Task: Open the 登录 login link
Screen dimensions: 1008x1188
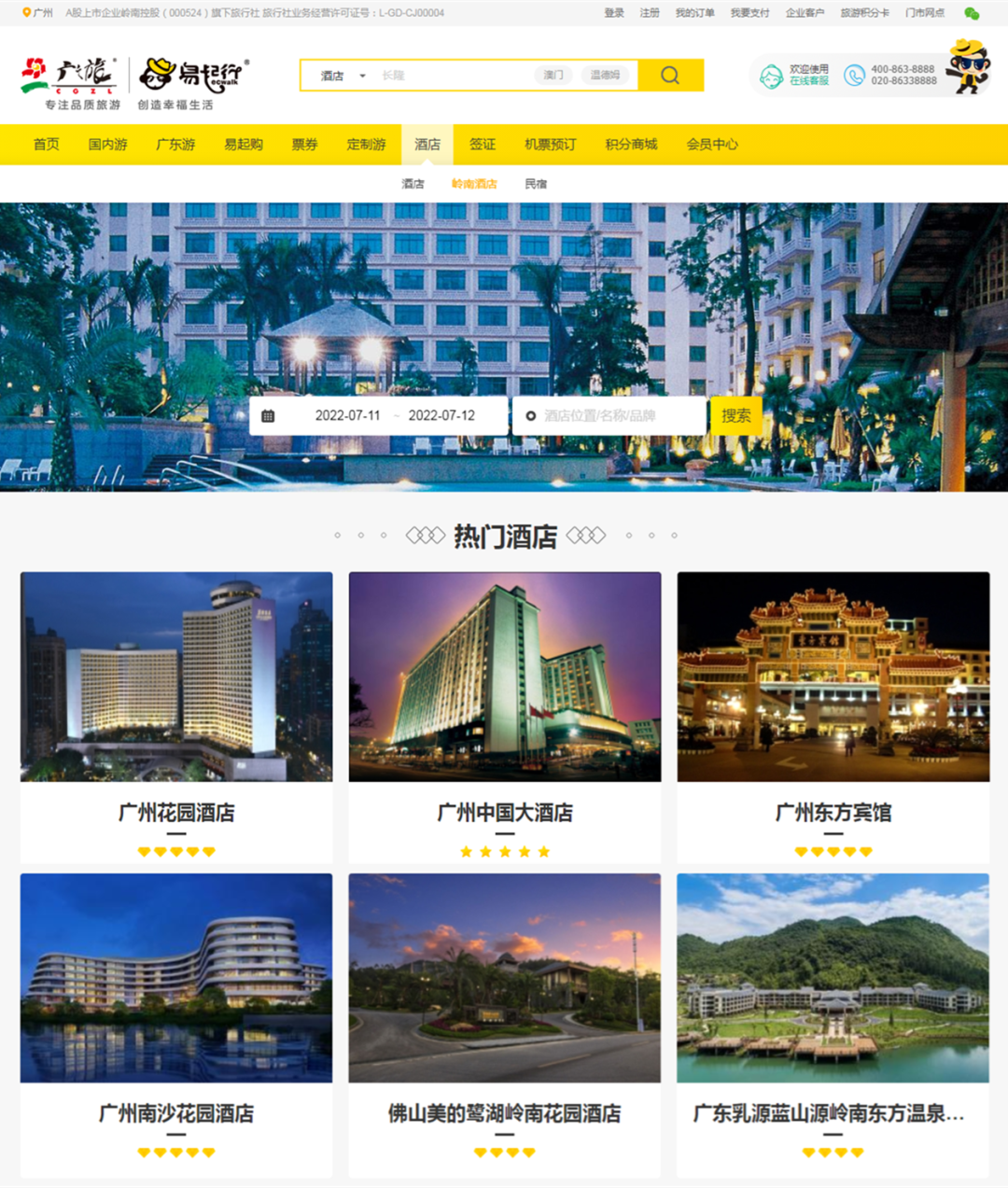Action: tap(613, 13)
